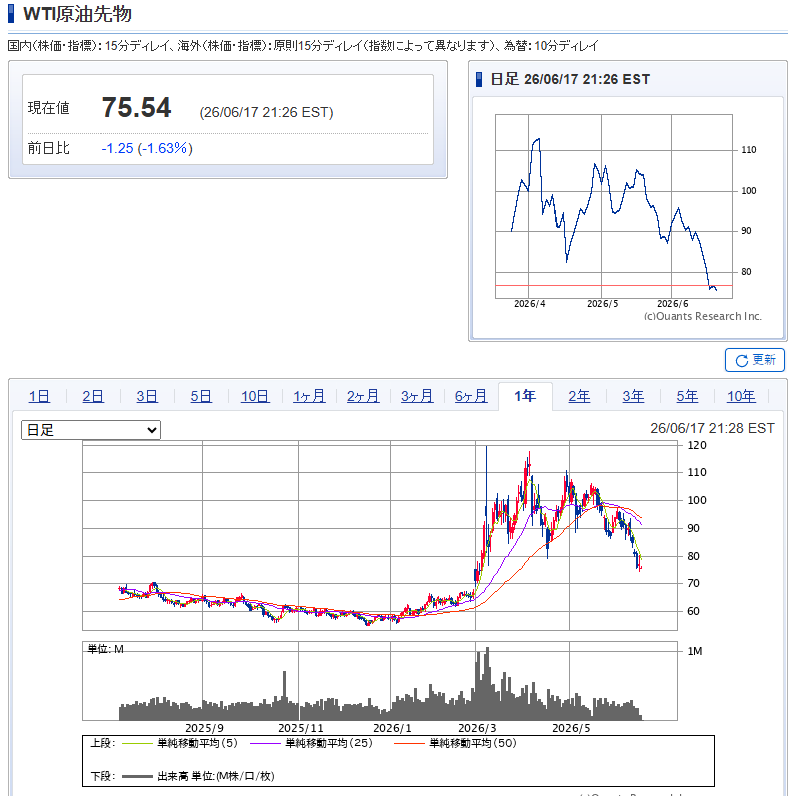Image resolution: width=792 pixels, height=796 pixels.
Task: Refresh the chart with 更新 button
Action: click(754, 360)
